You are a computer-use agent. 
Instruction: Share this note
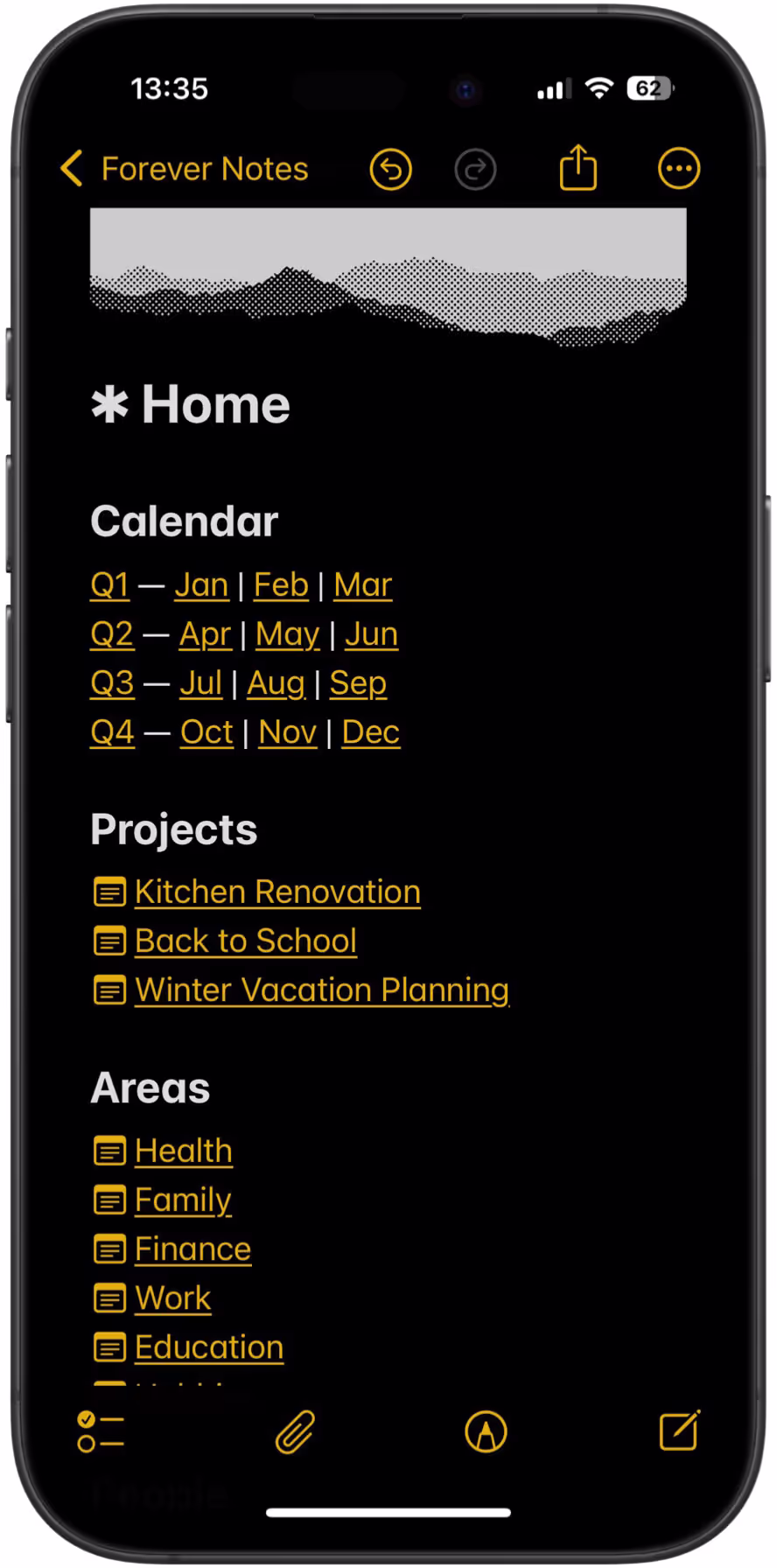point(577,167)
